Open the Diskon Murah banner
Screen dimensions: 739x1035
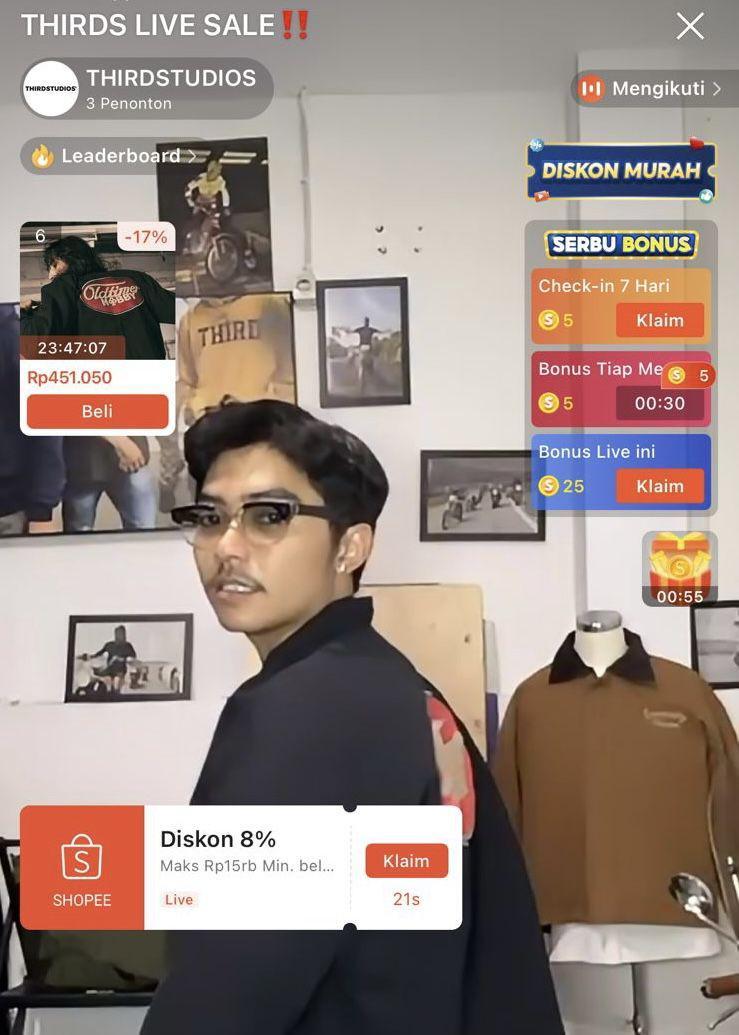[x=621, y=170]
